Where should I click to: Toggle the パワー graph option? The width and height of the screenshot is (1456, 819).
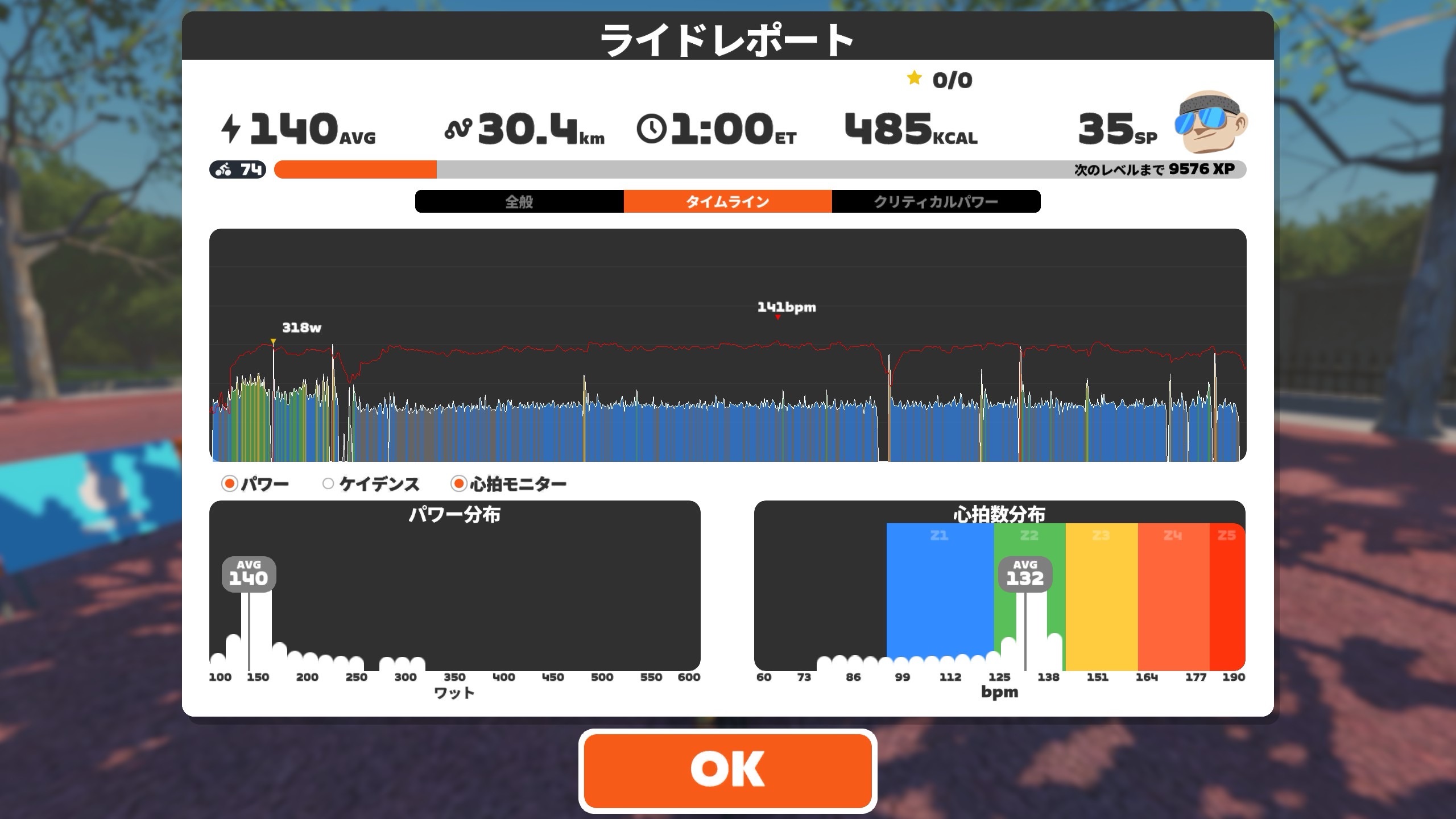point(230,484)
